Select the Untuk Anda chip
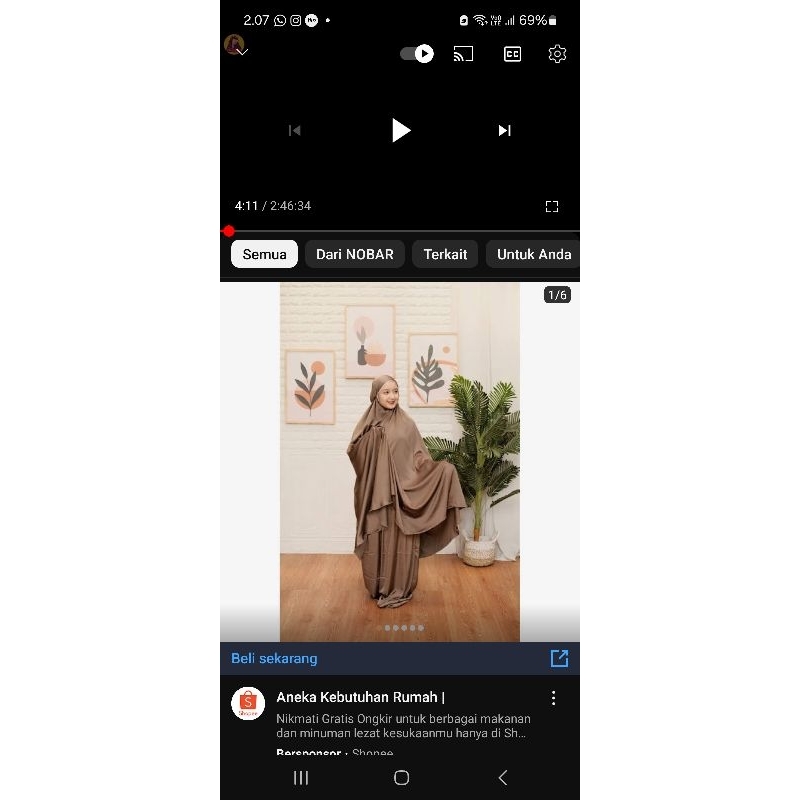 click(533, 254)
